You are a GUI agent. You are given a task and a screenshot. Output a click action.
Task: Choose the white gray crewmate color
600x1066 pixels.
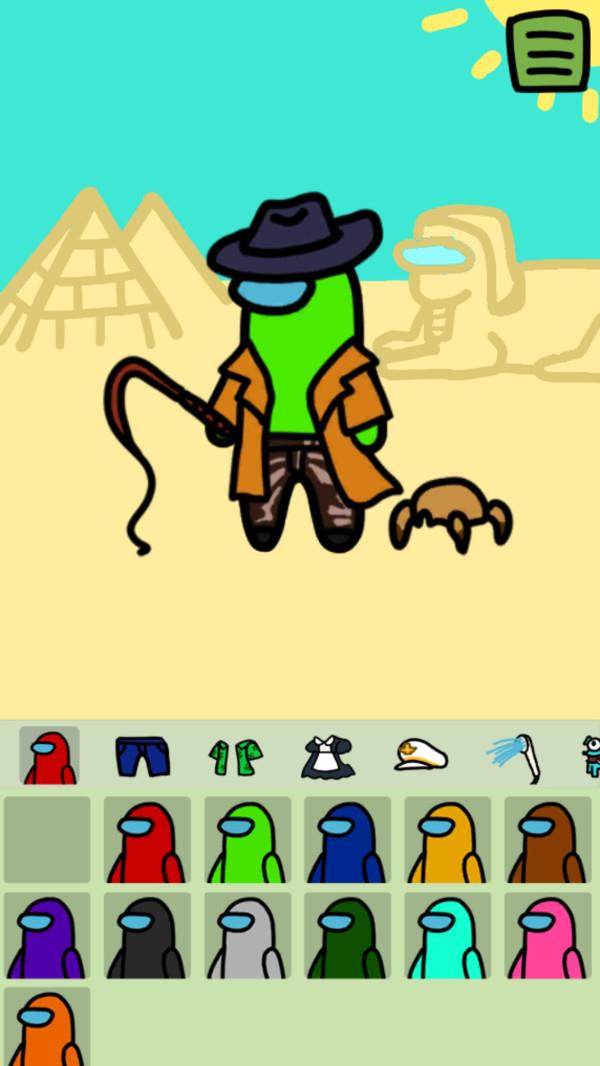[247, 936]
